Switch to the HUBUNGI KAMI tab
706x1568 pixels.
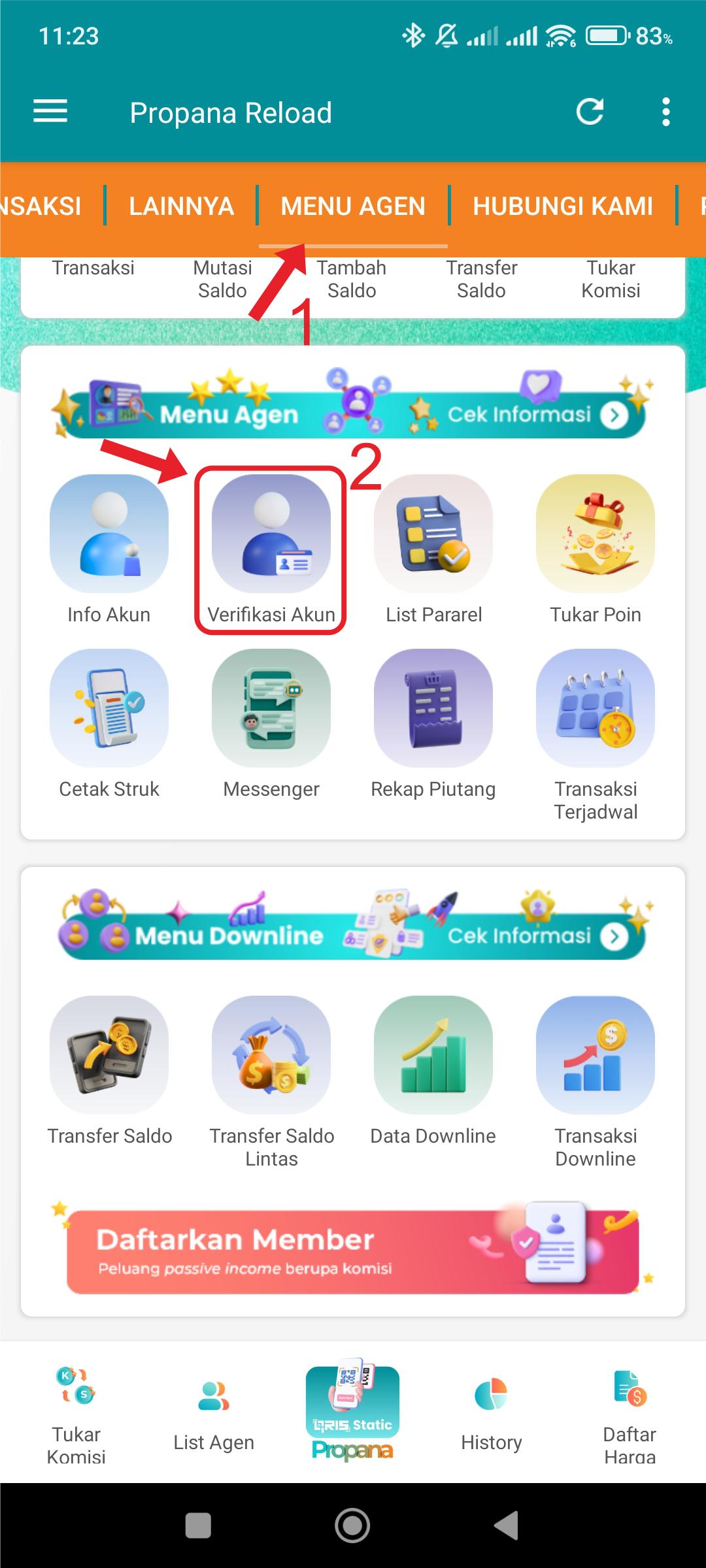[x=563, y=206]
